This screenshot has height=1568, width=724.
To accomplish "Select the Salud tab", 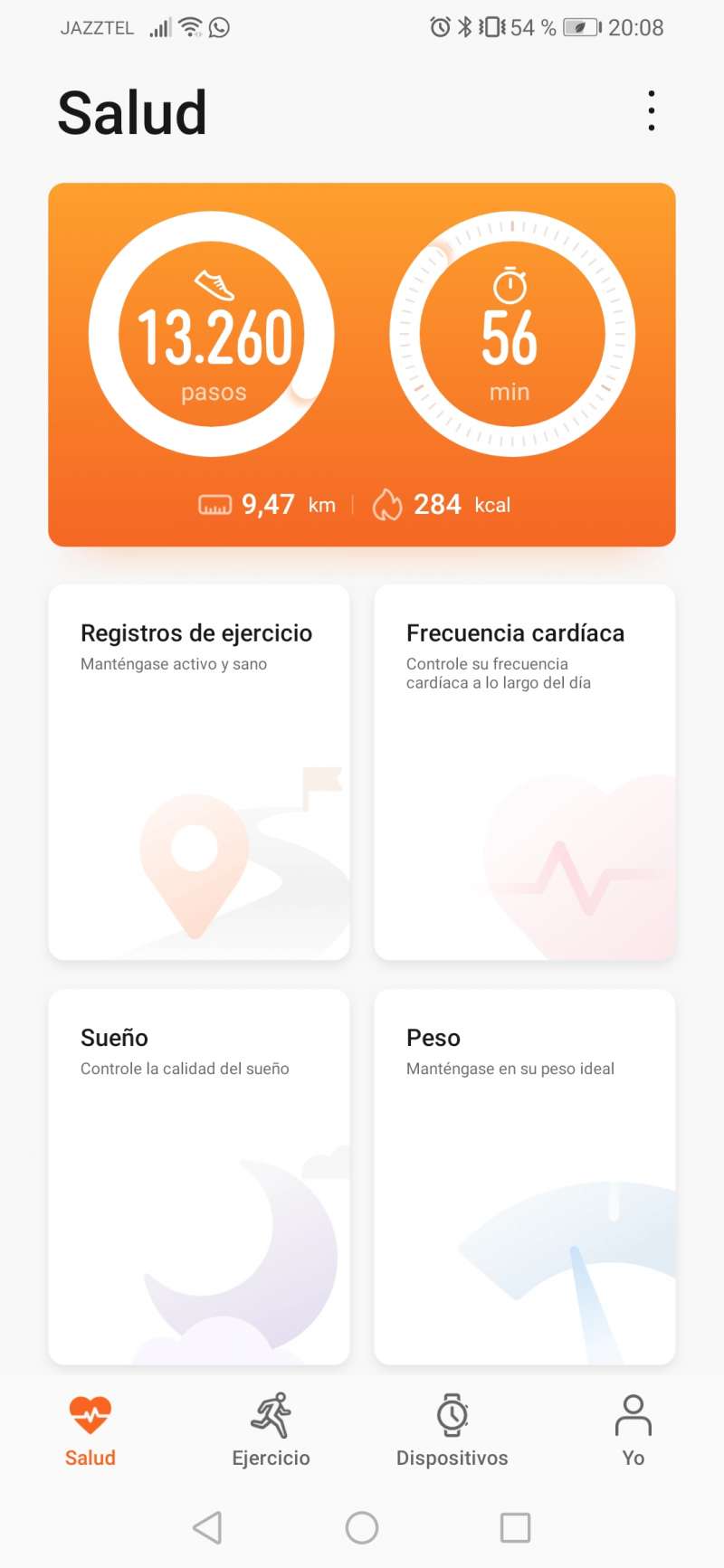I will 90,1430.
